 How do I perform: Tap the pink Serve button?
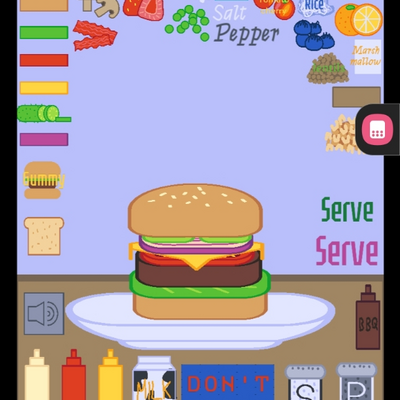coord(347,251)
